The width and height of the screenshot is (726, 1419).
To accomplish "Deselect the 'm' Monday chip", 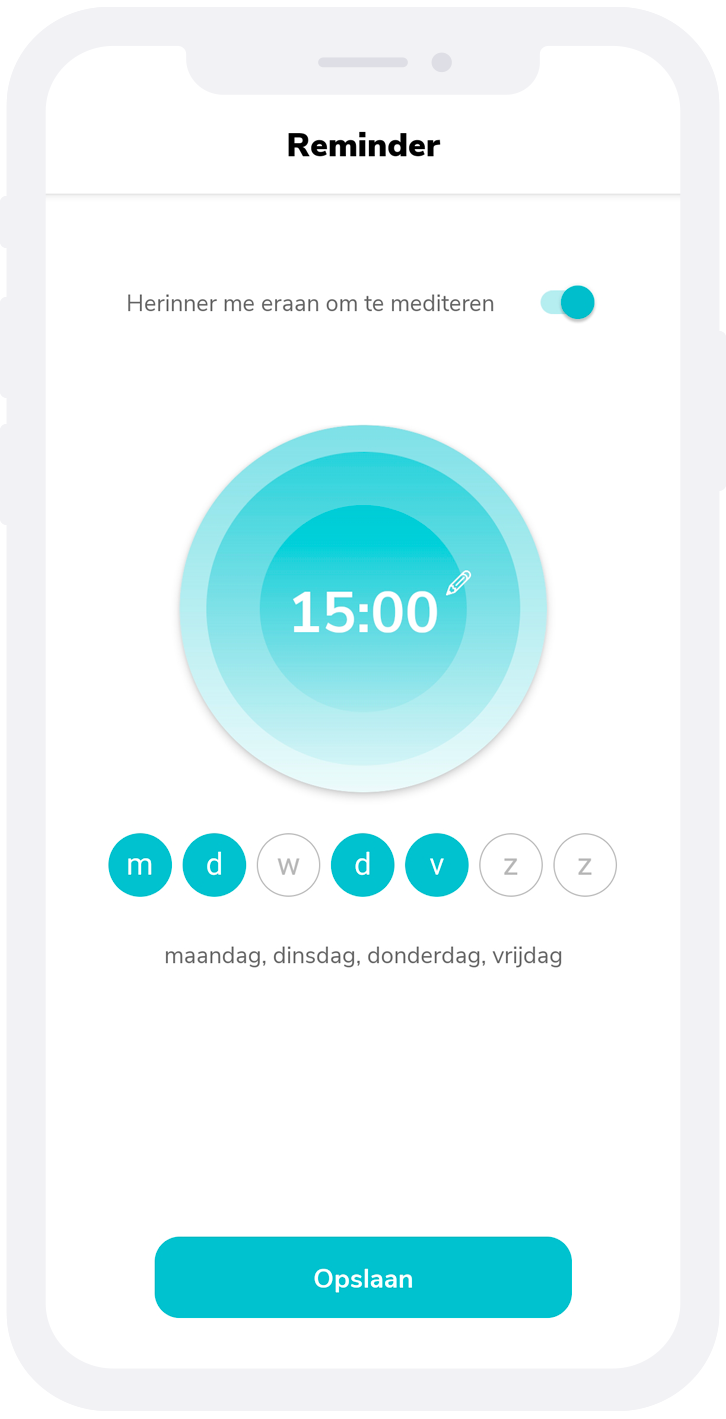I will pos(140,865).
